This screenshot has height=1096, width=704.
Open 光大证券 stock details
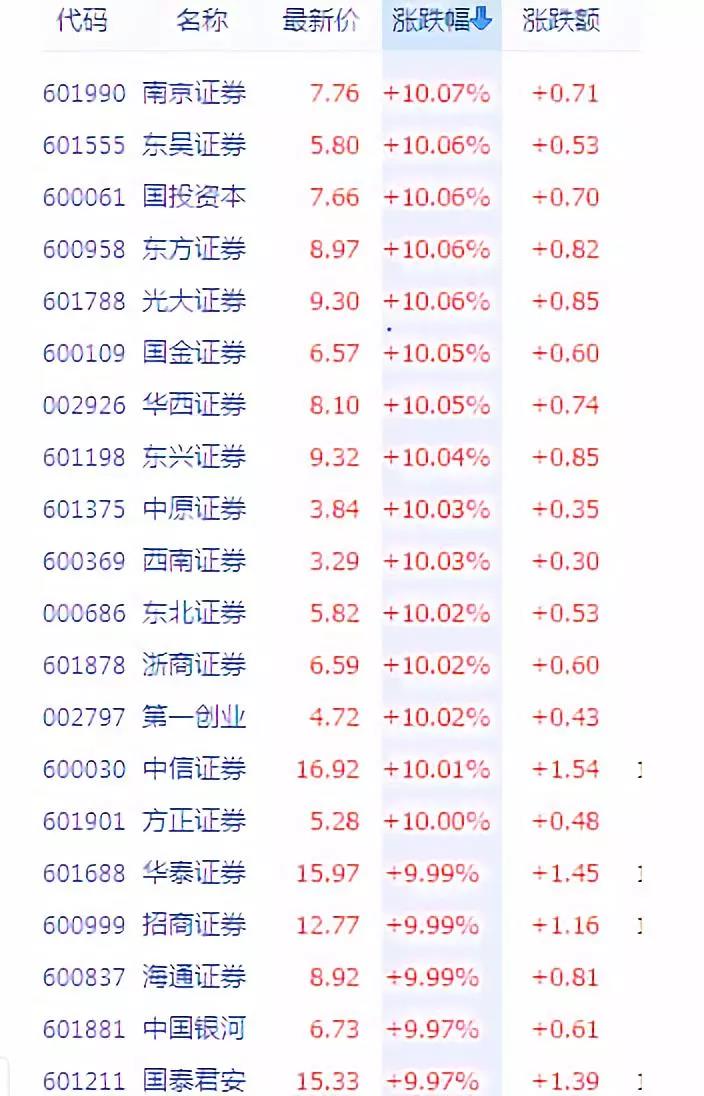194,302
